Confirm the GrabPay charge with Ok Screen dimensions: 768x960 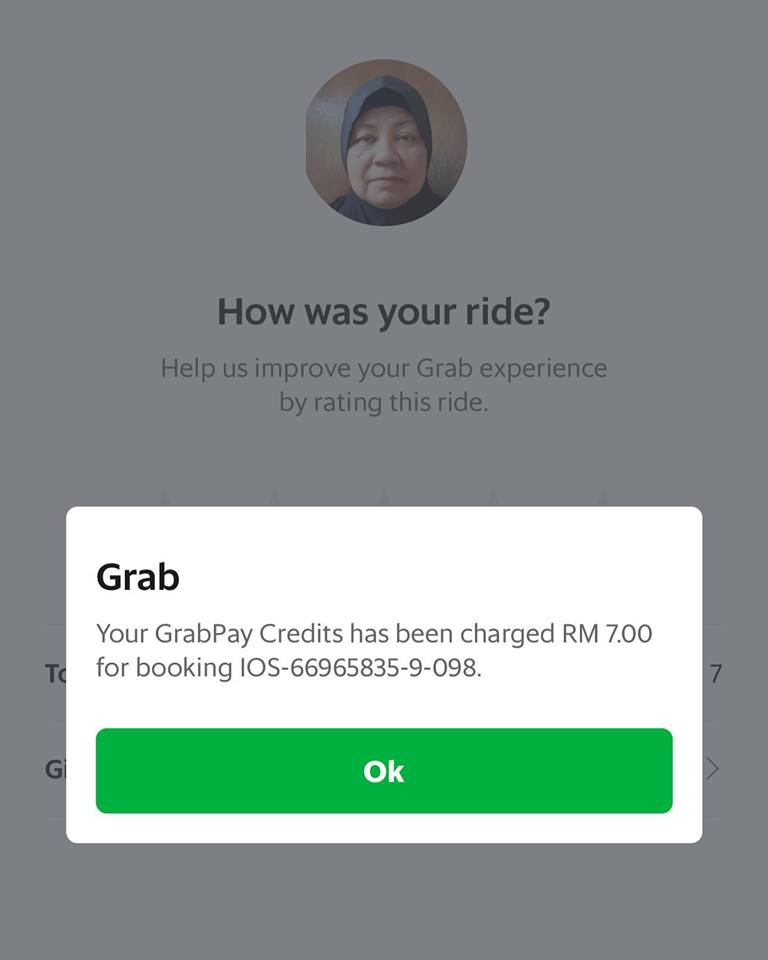click(x=384, y=771)
